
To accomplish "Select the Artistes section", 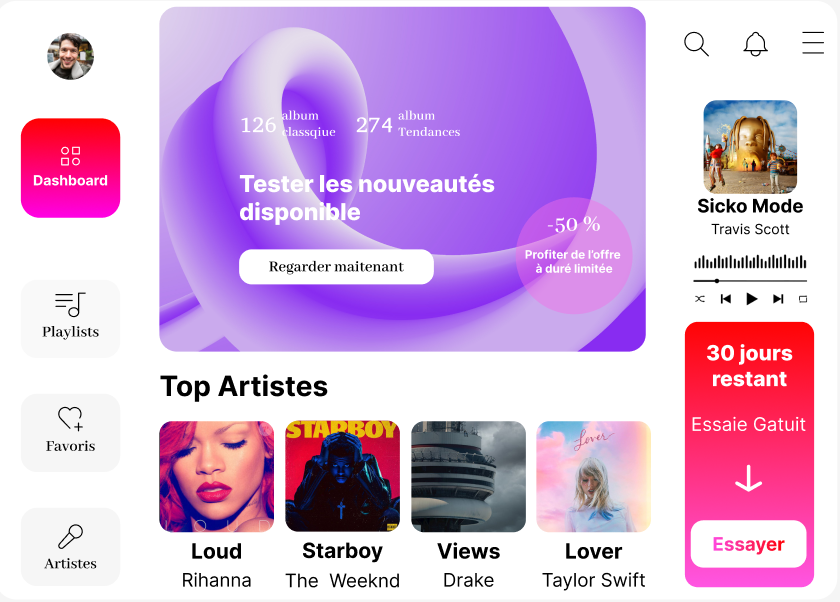I will (70, 546).
